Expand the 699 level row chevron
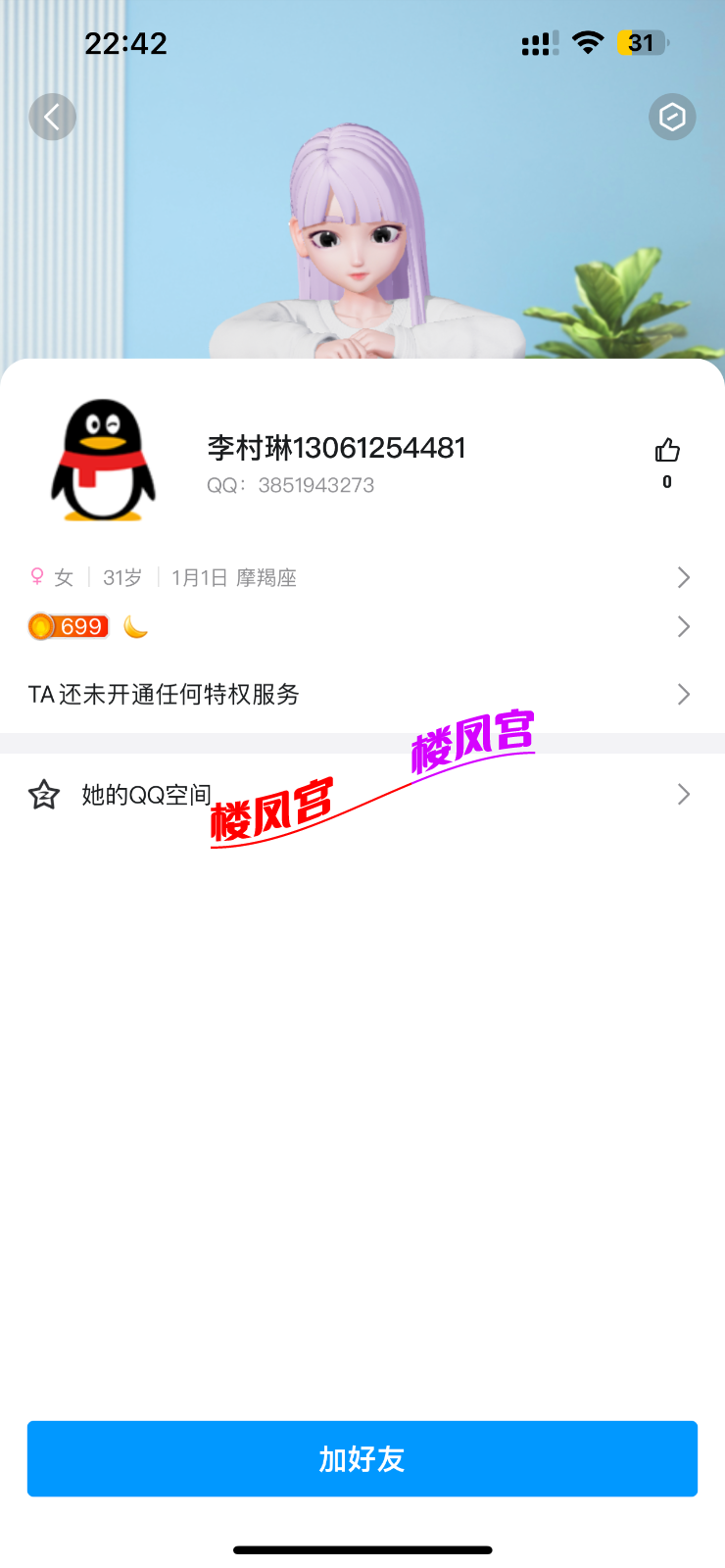725x1568 pixels. (x=683, y=626)
